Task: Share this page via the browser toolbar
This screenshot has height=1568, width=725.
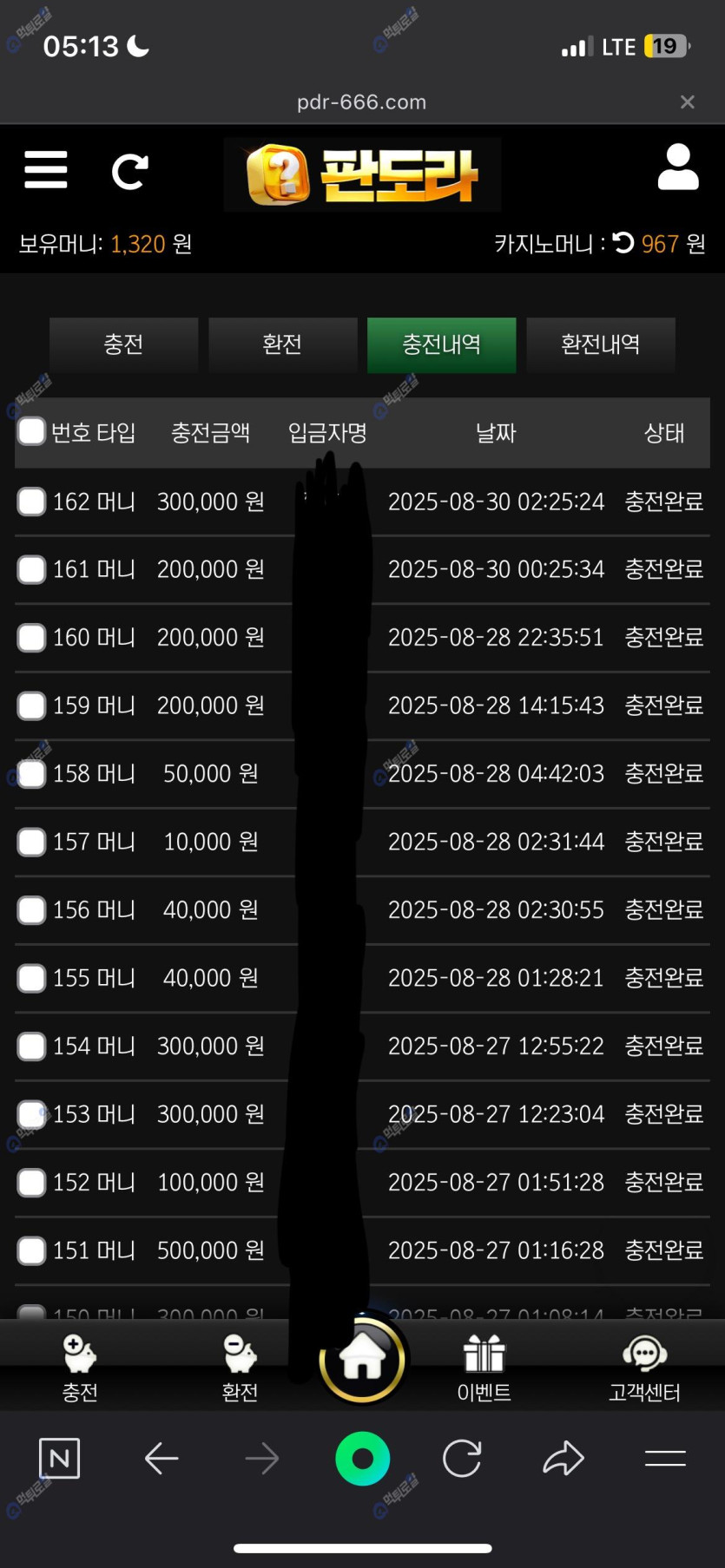Action: point(564,1459)
